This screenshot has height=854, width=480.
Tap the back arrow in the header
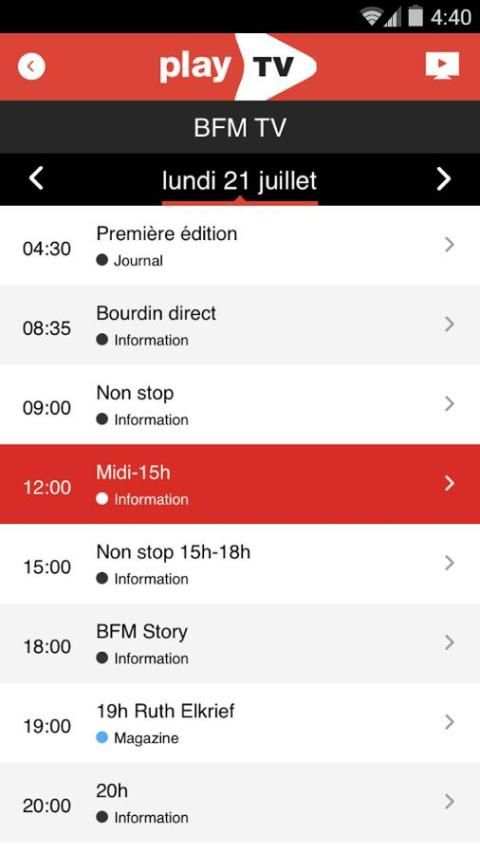pos(32,66)
